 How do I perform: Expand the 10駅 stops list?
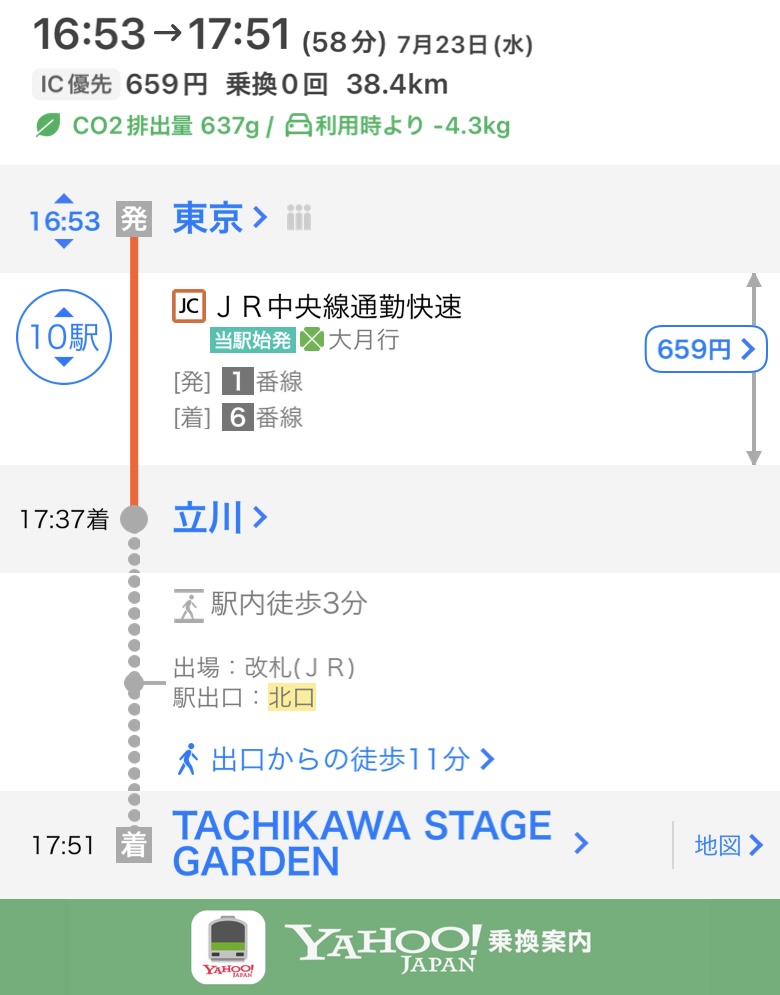click(64, 337)
